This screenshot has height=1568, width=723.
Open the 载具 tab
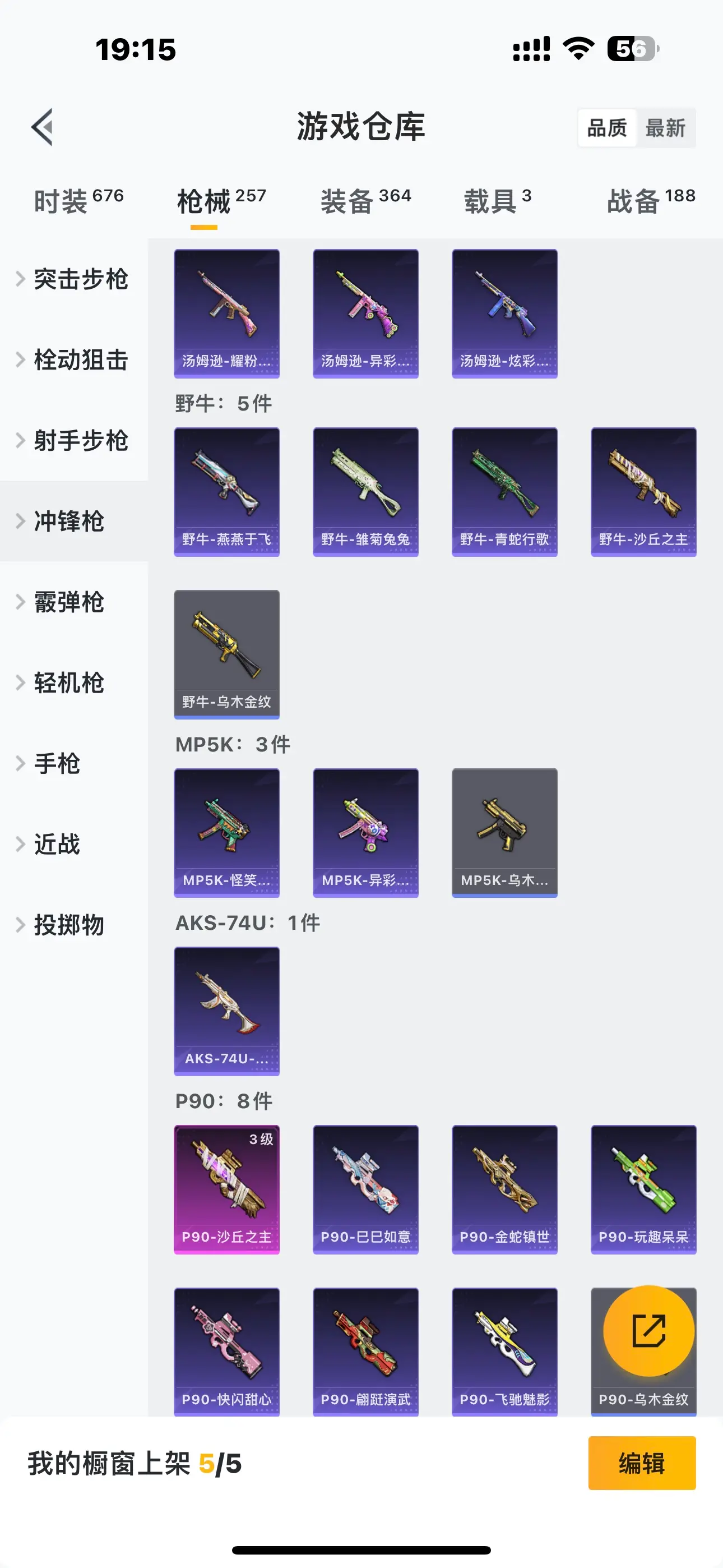point(497,201)
